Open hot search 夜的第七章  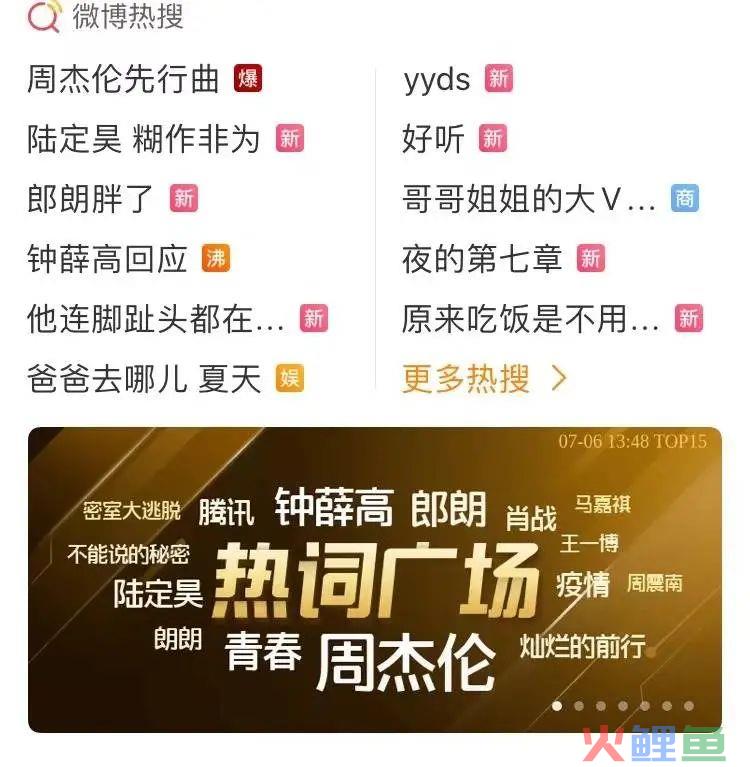click(x=482, y=259)
